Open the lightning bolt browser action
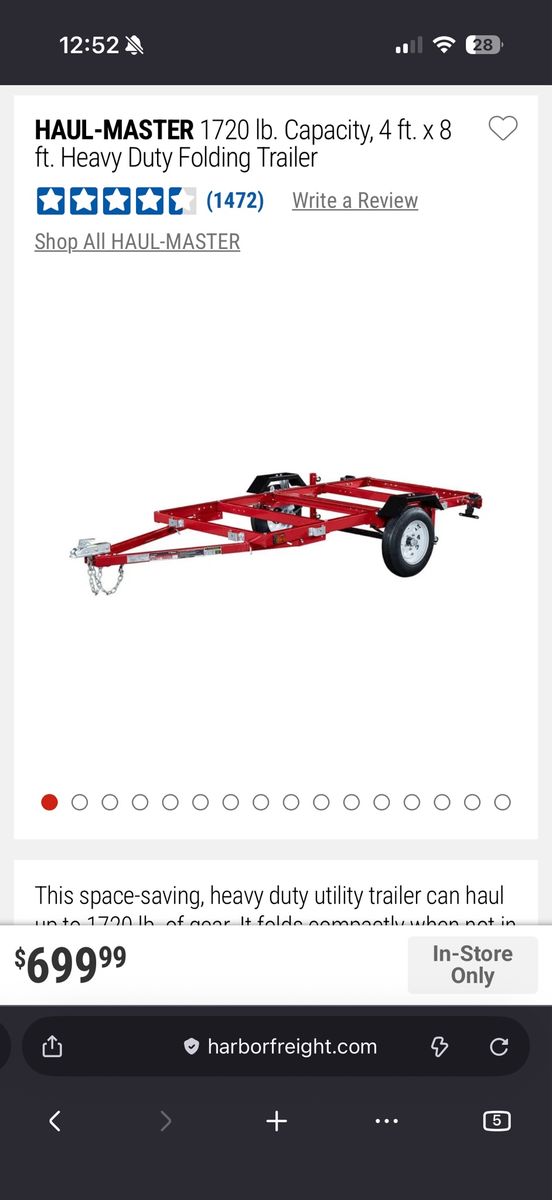The image size is (552, 1200). point(439,1047)
